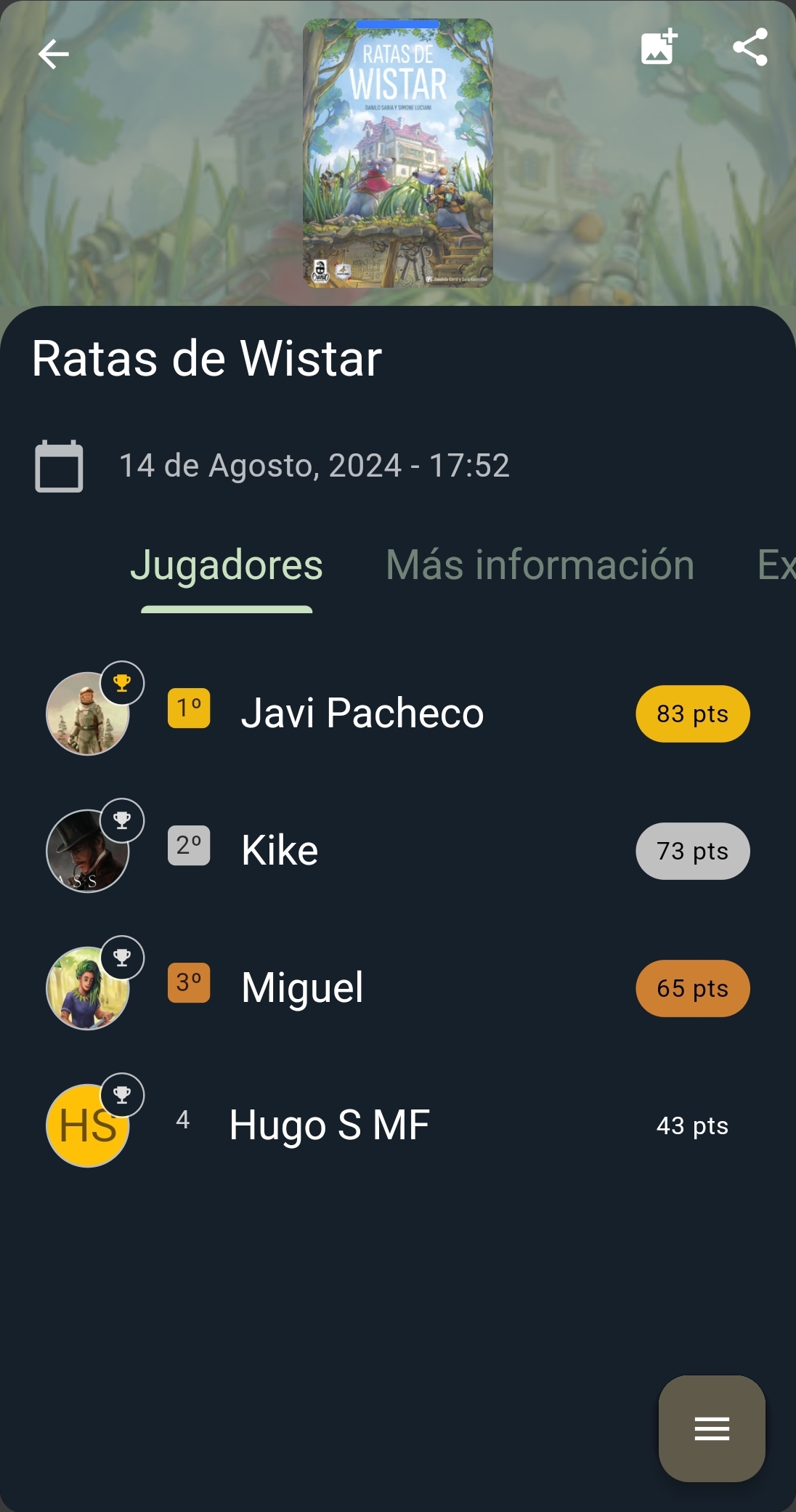Switch to the Jugadores tab
Screen dimensions: 796x1512
[227, 566]
